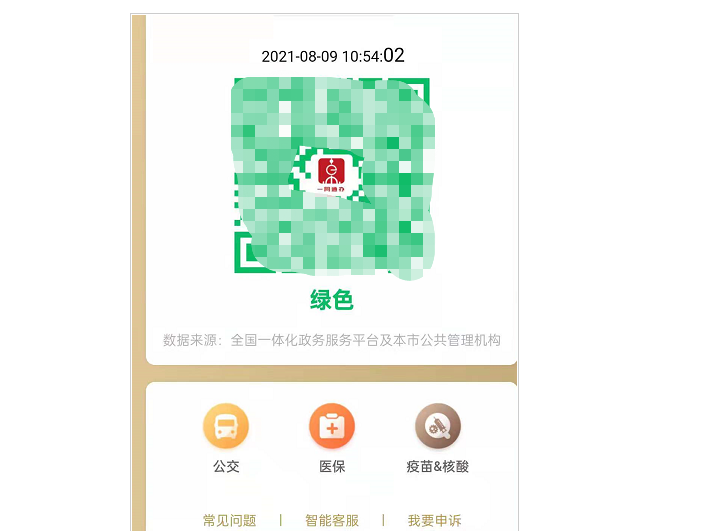Tap the 我要申诉 appeal link
This screenshot has height=531, width=715.
pyautogui.click(x=434, y=520)
